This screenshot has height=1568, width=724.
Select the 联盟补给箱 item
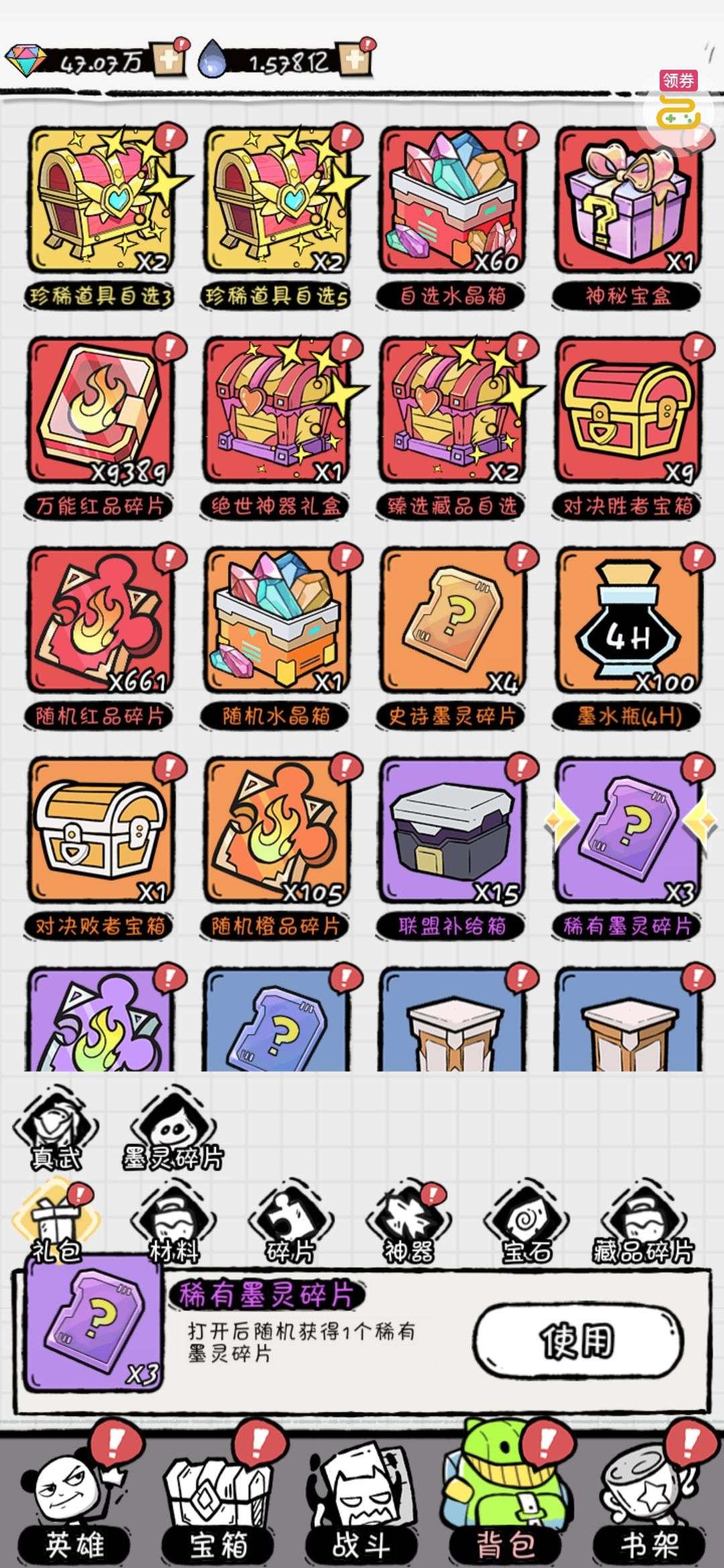451,831
